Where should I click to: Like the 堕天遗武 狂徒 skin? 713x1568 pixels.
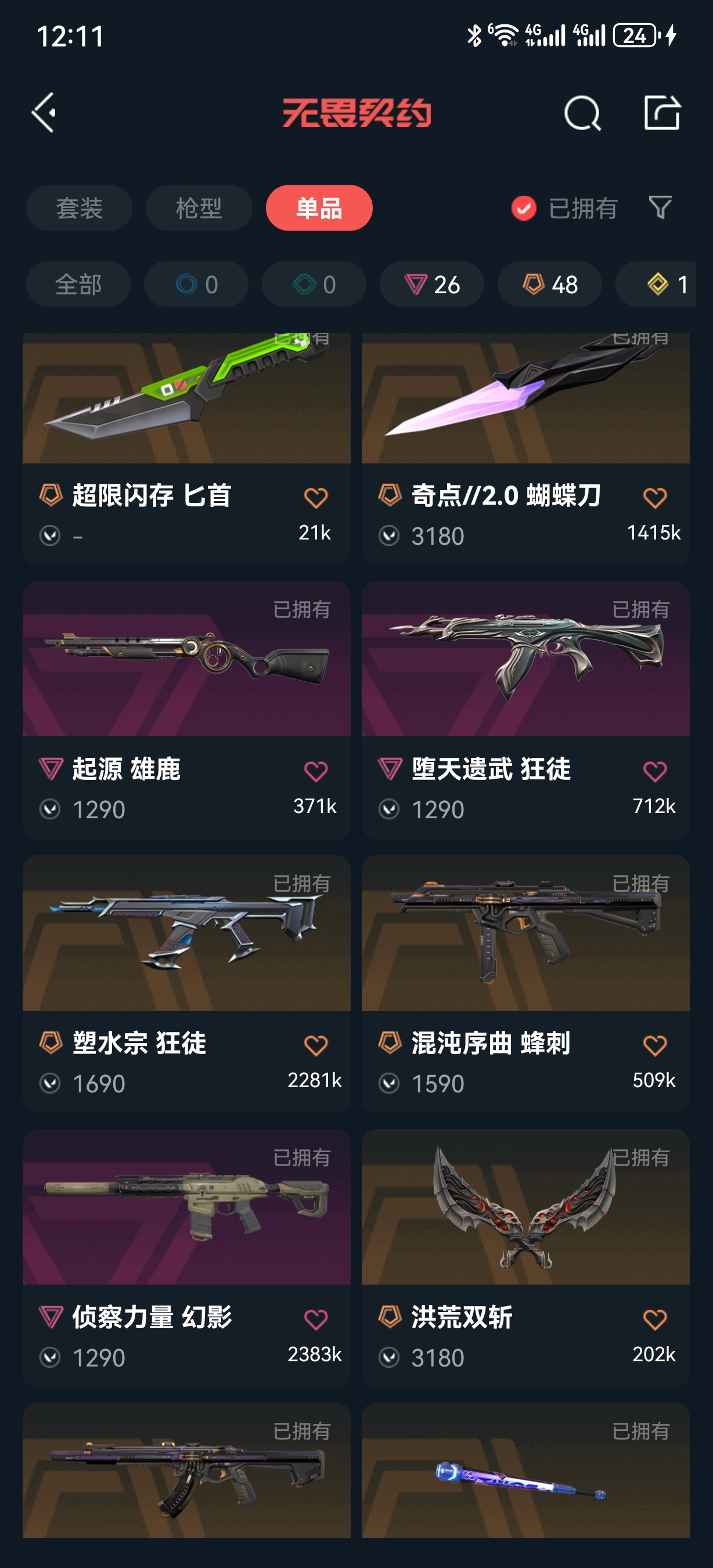point(654,771)
